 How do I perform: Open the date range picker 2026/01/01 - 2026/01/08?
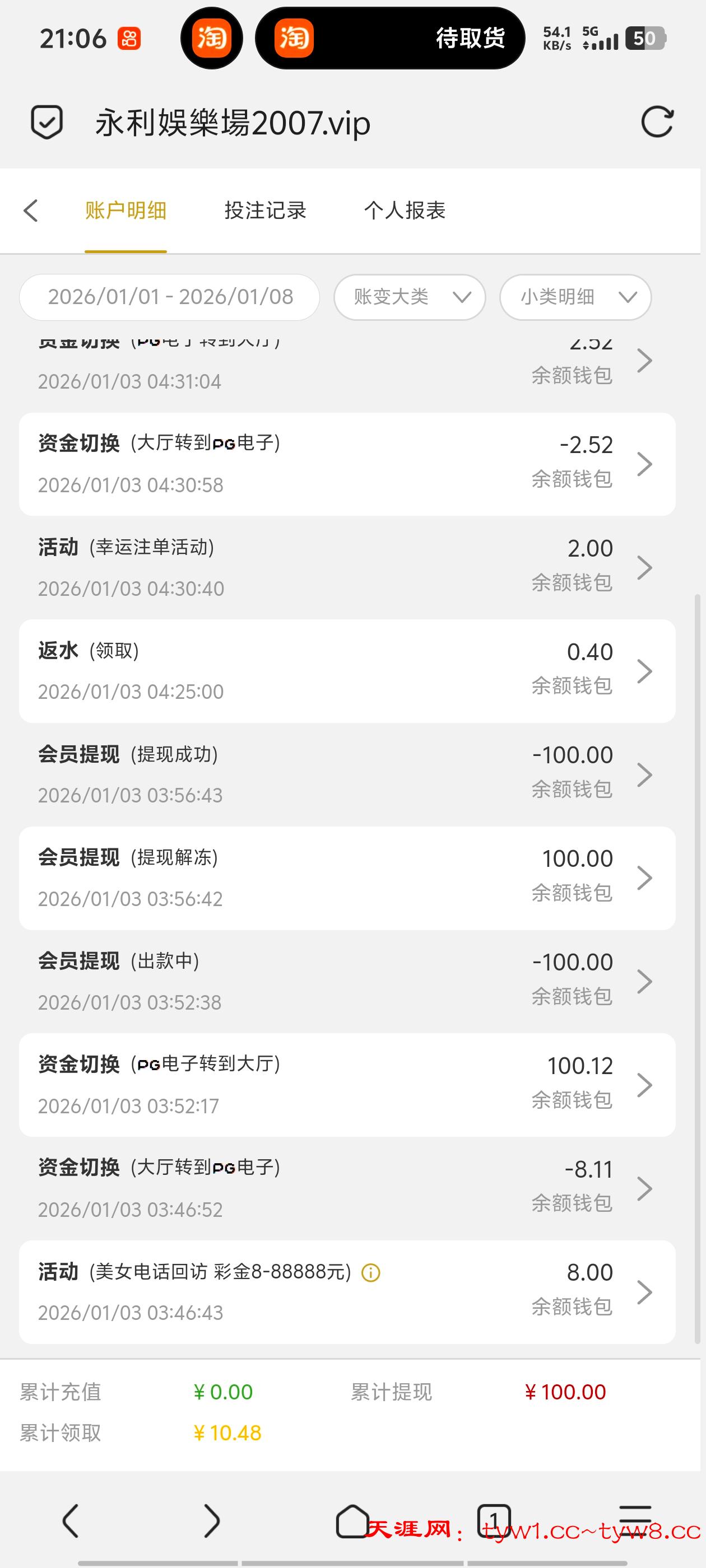pyautogui.click(x=169, y=297)
